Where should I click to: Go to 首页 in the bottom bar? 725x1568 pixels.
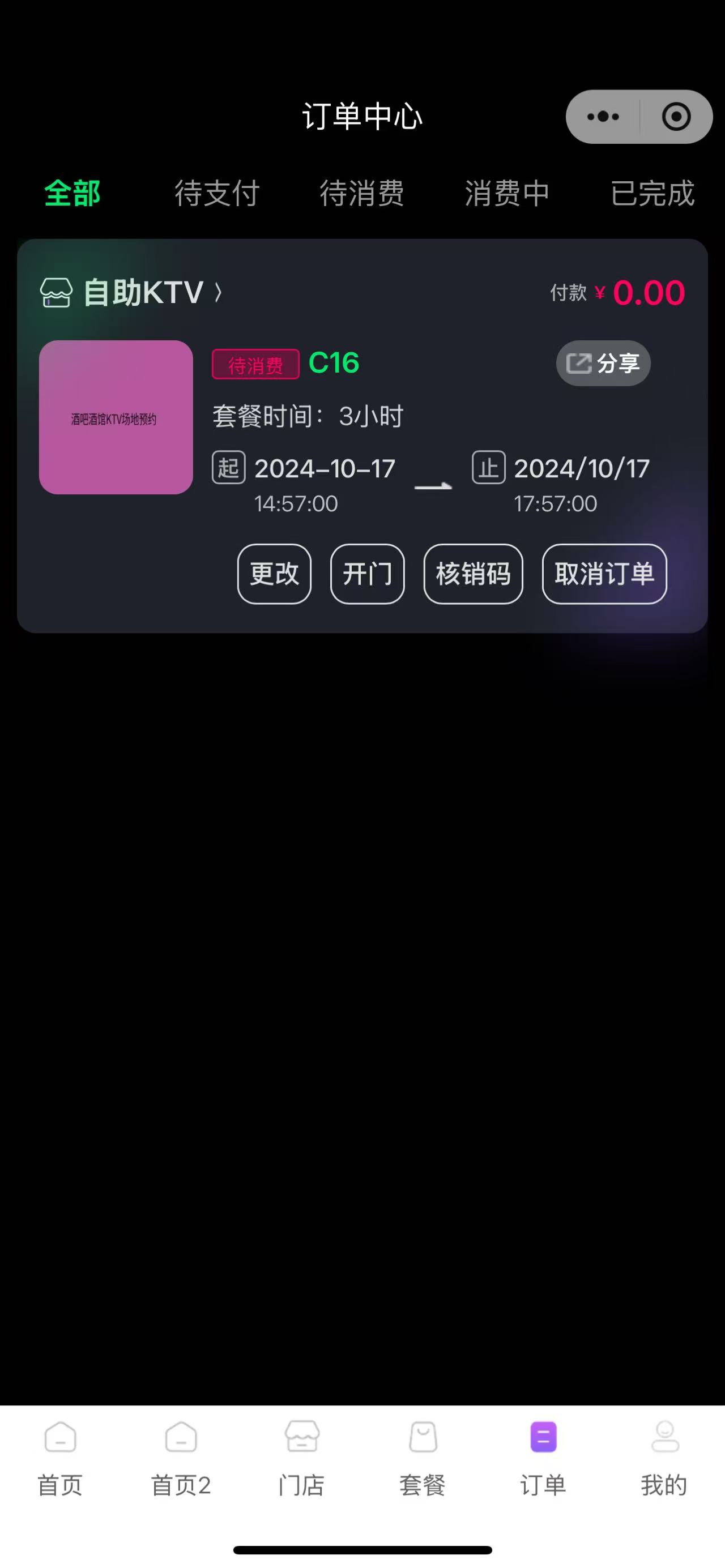(x=60, y=1459)
